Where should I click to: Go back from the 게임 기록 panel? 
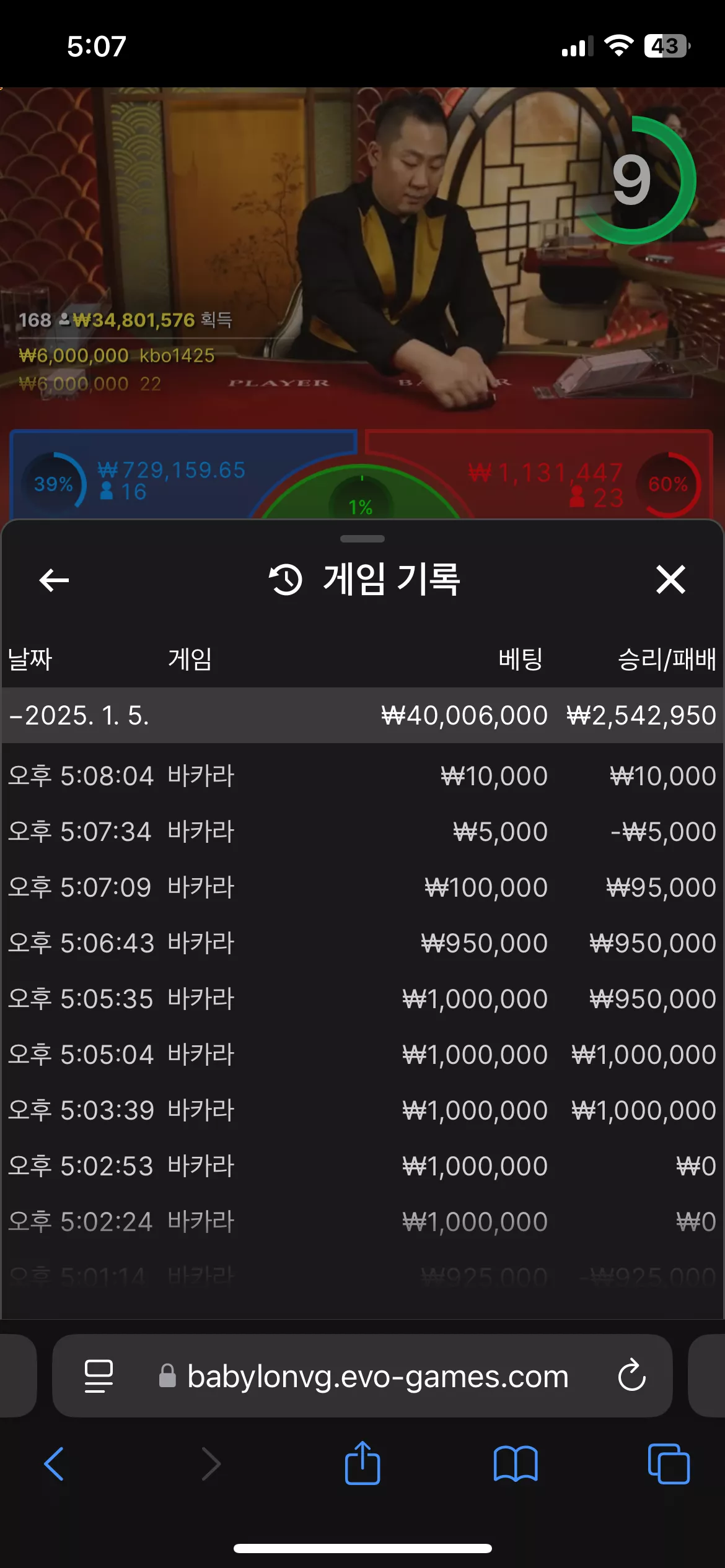point(54,580)
